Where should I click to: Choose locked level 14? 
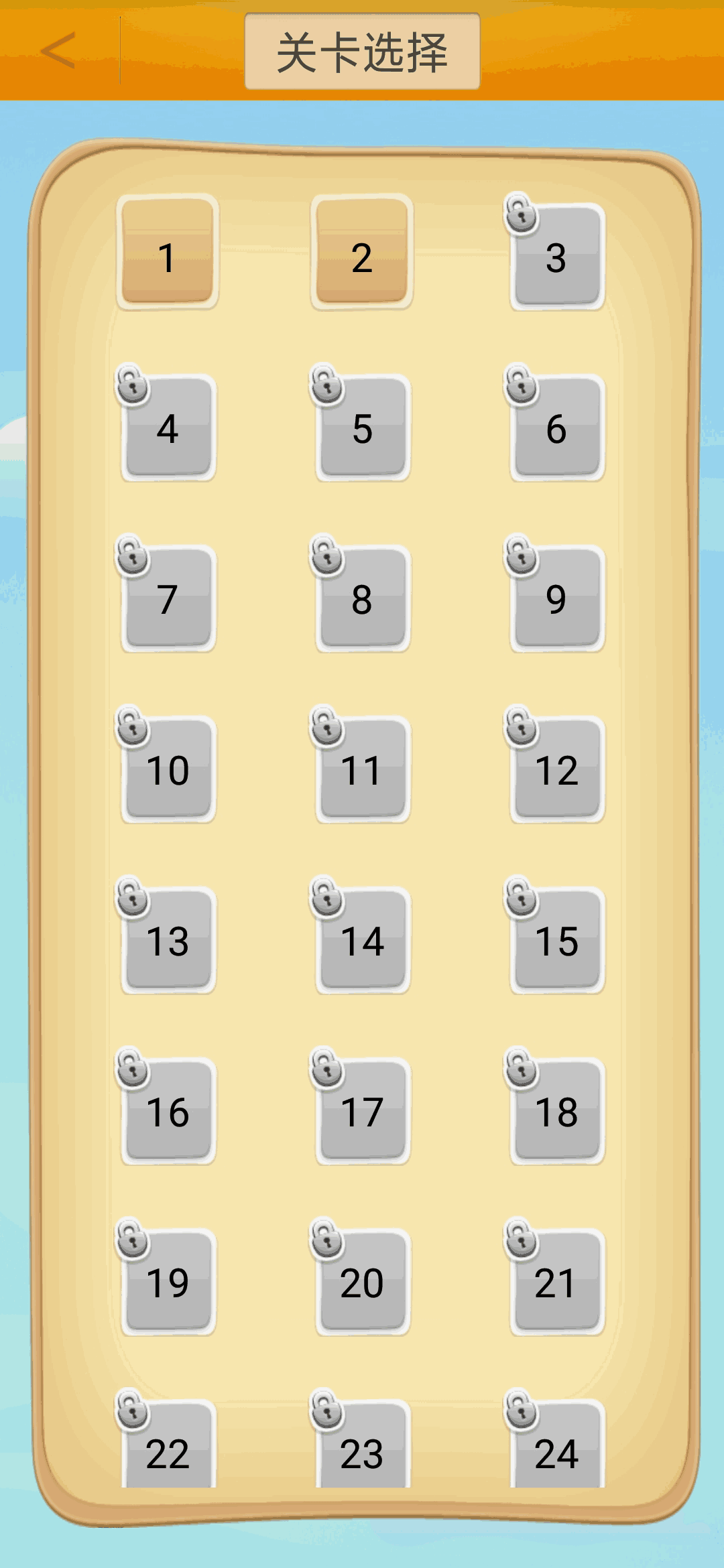[x=362, y=940]
